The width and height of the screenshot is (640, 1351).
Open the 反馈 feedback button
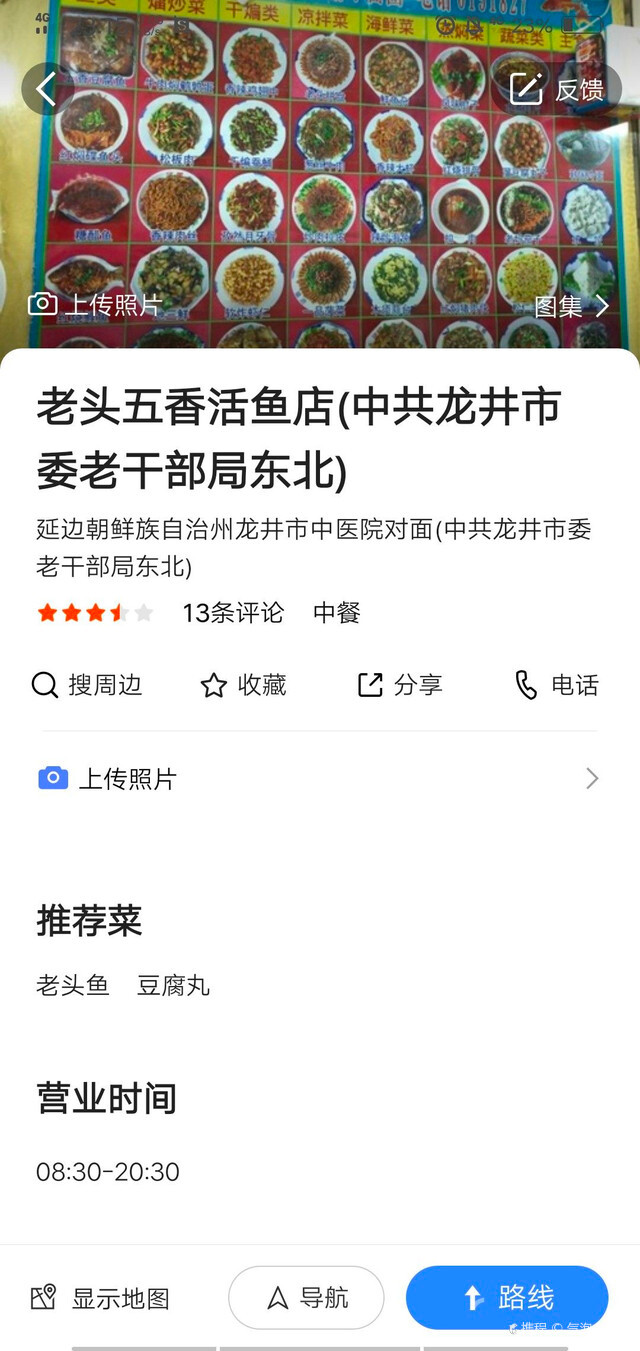click(557, 89)
